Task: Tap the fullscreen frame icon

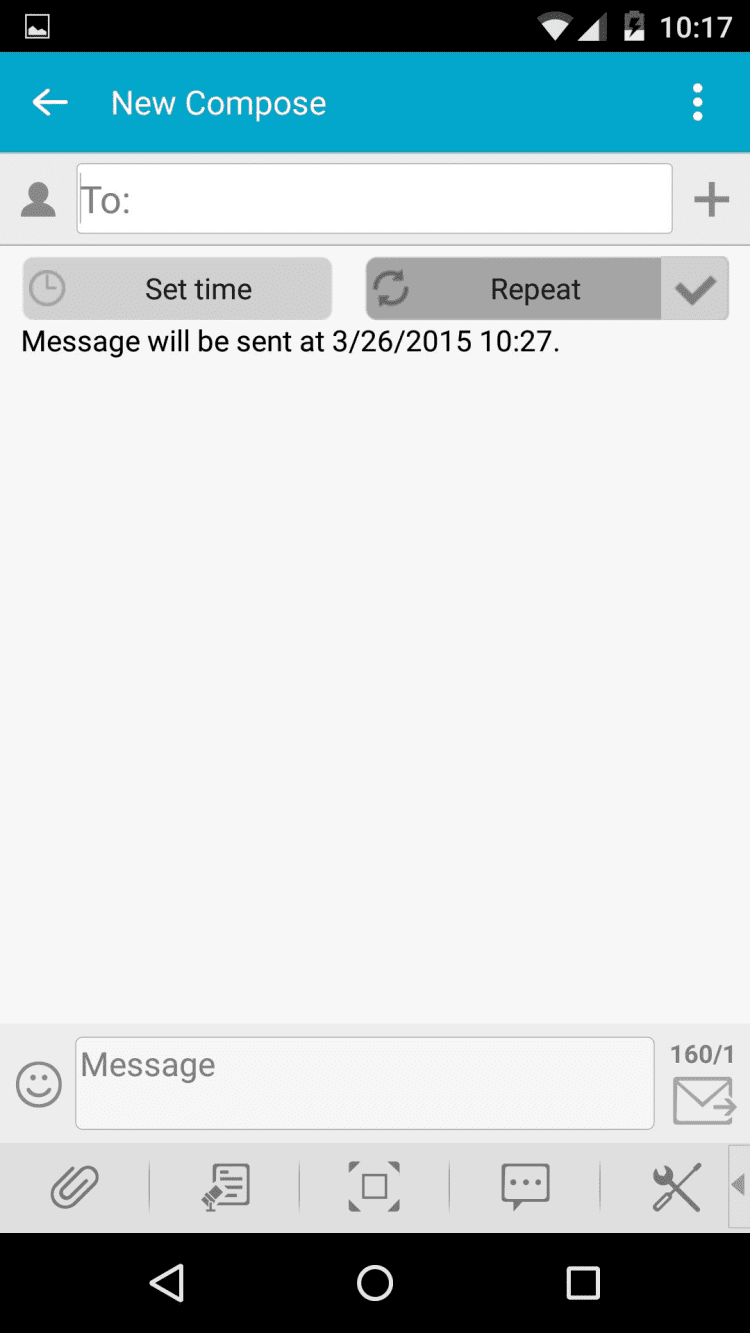Action: click(x=374, y=1187)
